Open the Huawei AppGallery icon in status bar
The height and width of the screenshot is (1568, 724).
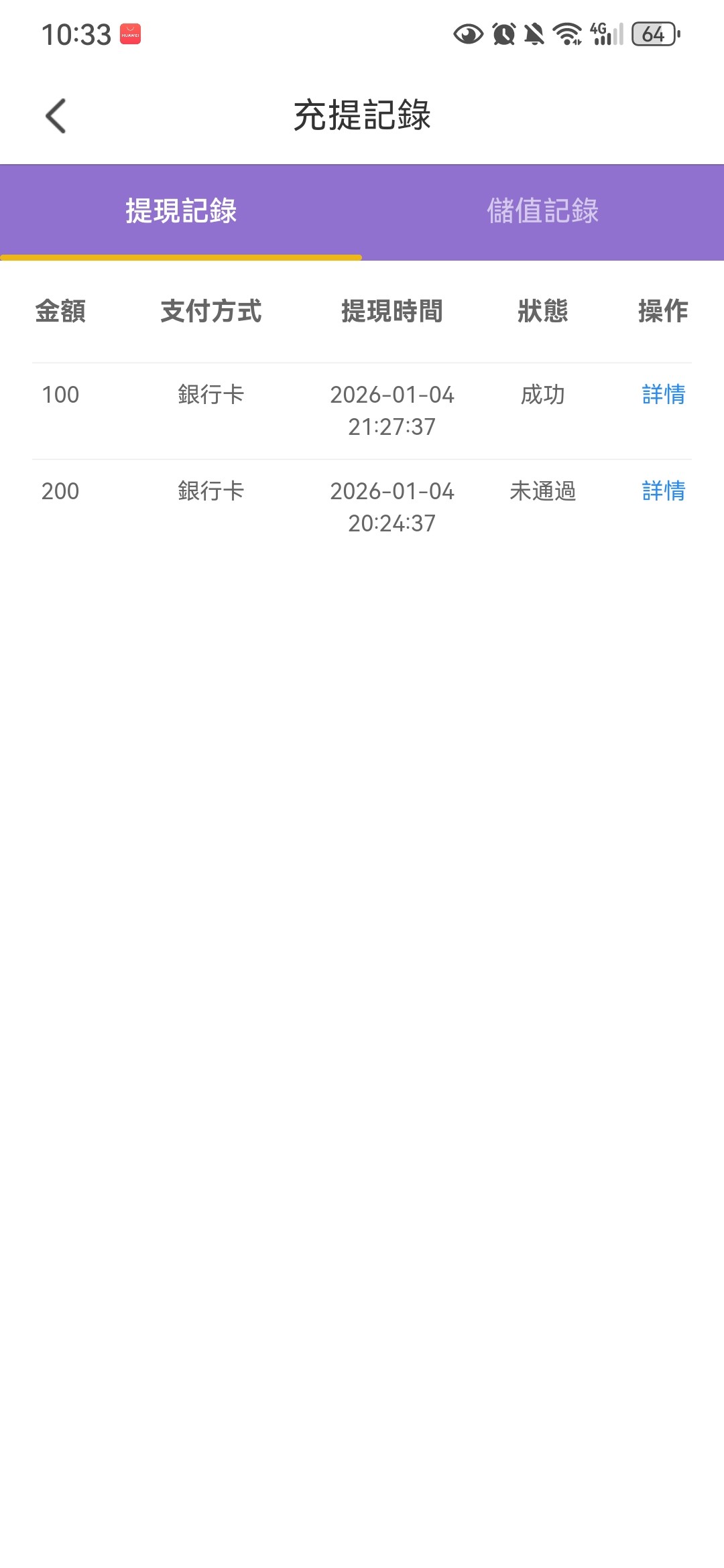(x=129, y=34)
